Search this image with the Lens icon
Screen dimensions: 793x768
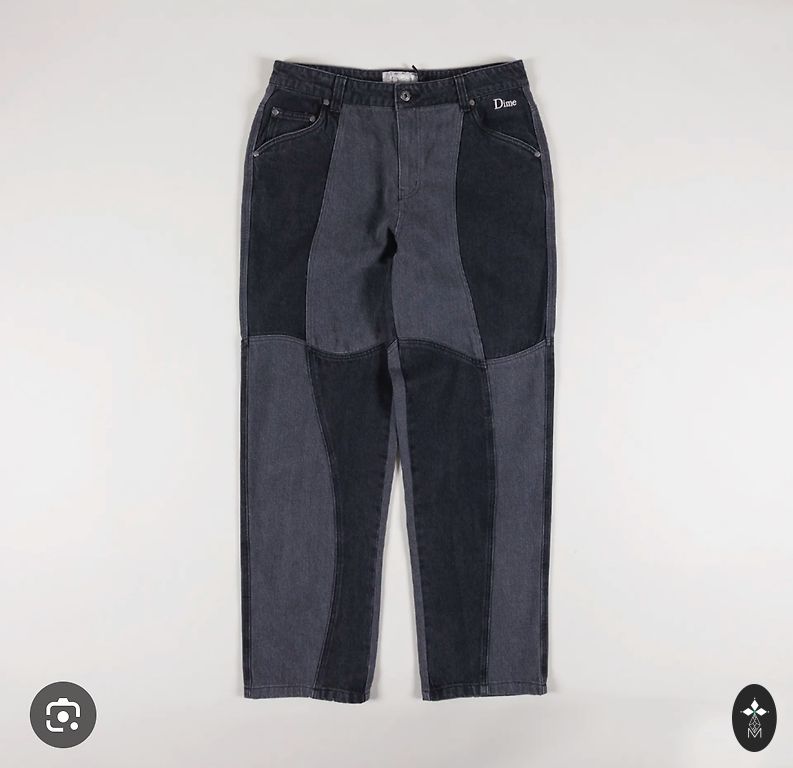63,714
